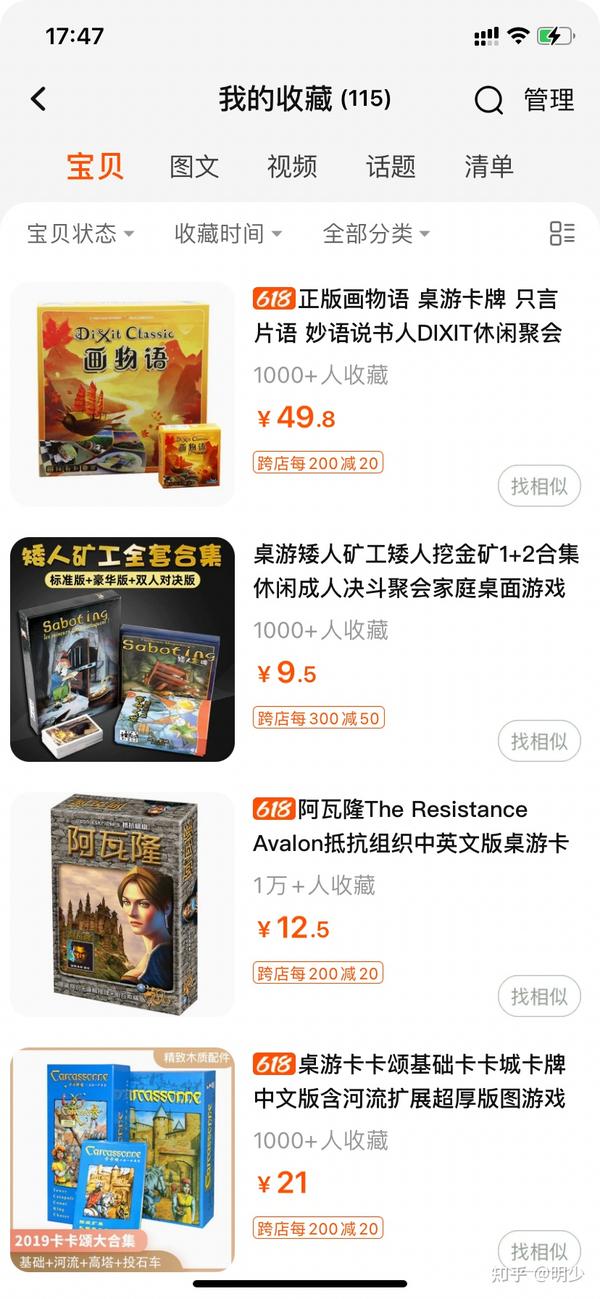The image size is (600, 1299).
Task: Tap 管理 to manage favorites
Action: pos(549,100)
